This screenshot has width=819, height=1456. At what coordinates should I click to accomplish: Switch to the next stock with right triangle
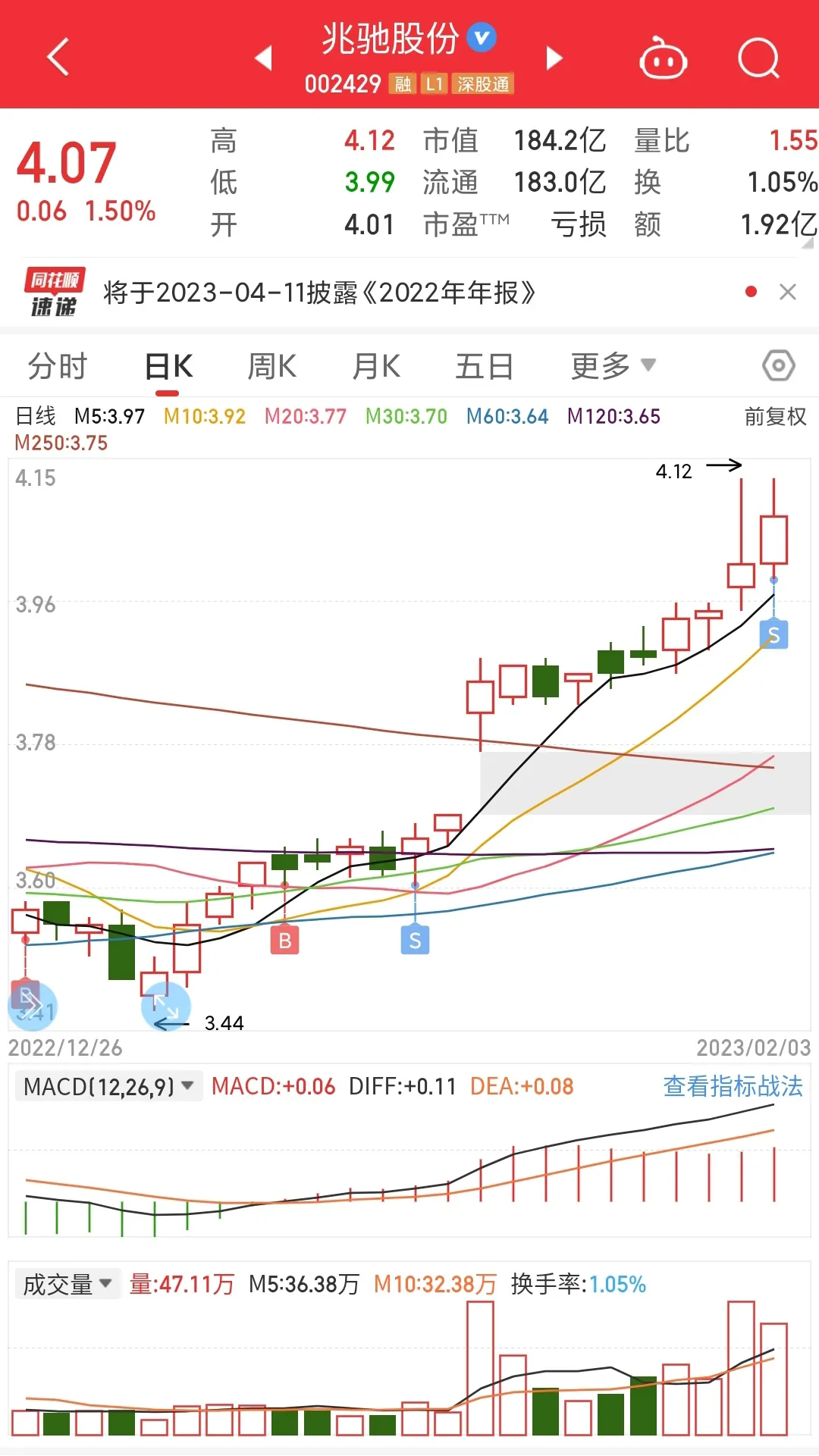pos(554,58)
